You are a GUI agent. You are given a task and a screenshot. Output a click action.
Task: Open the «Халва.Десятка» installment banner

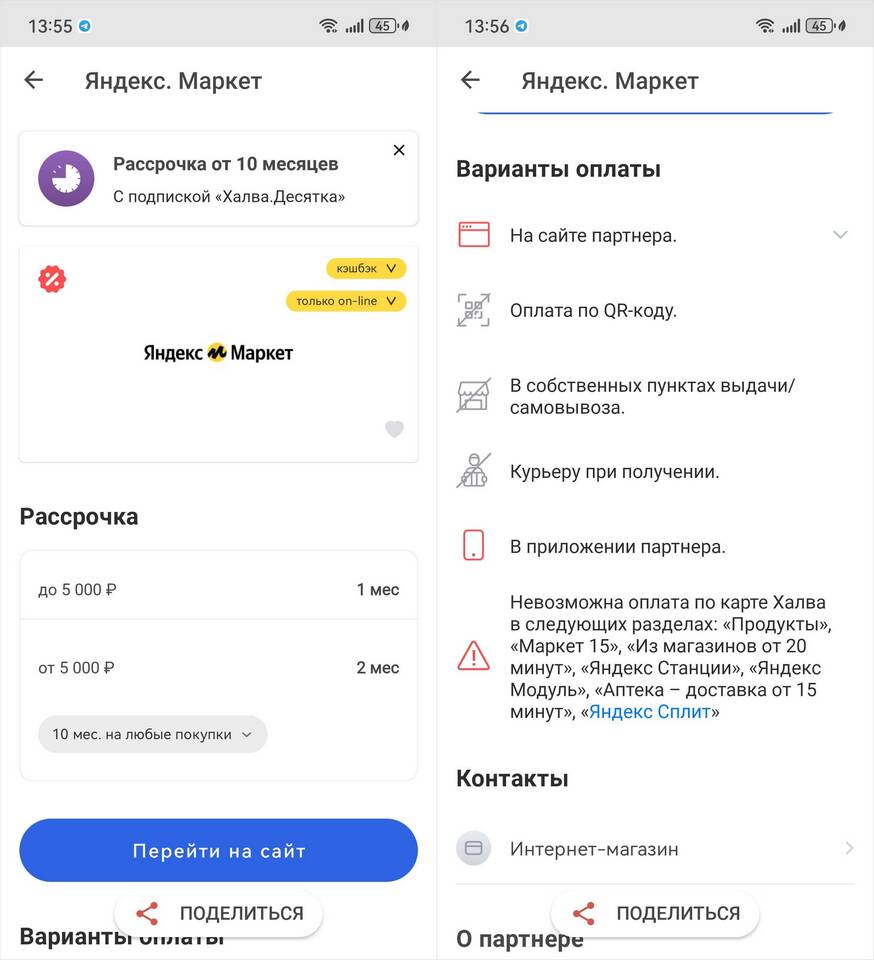click(x=226, y=179)
